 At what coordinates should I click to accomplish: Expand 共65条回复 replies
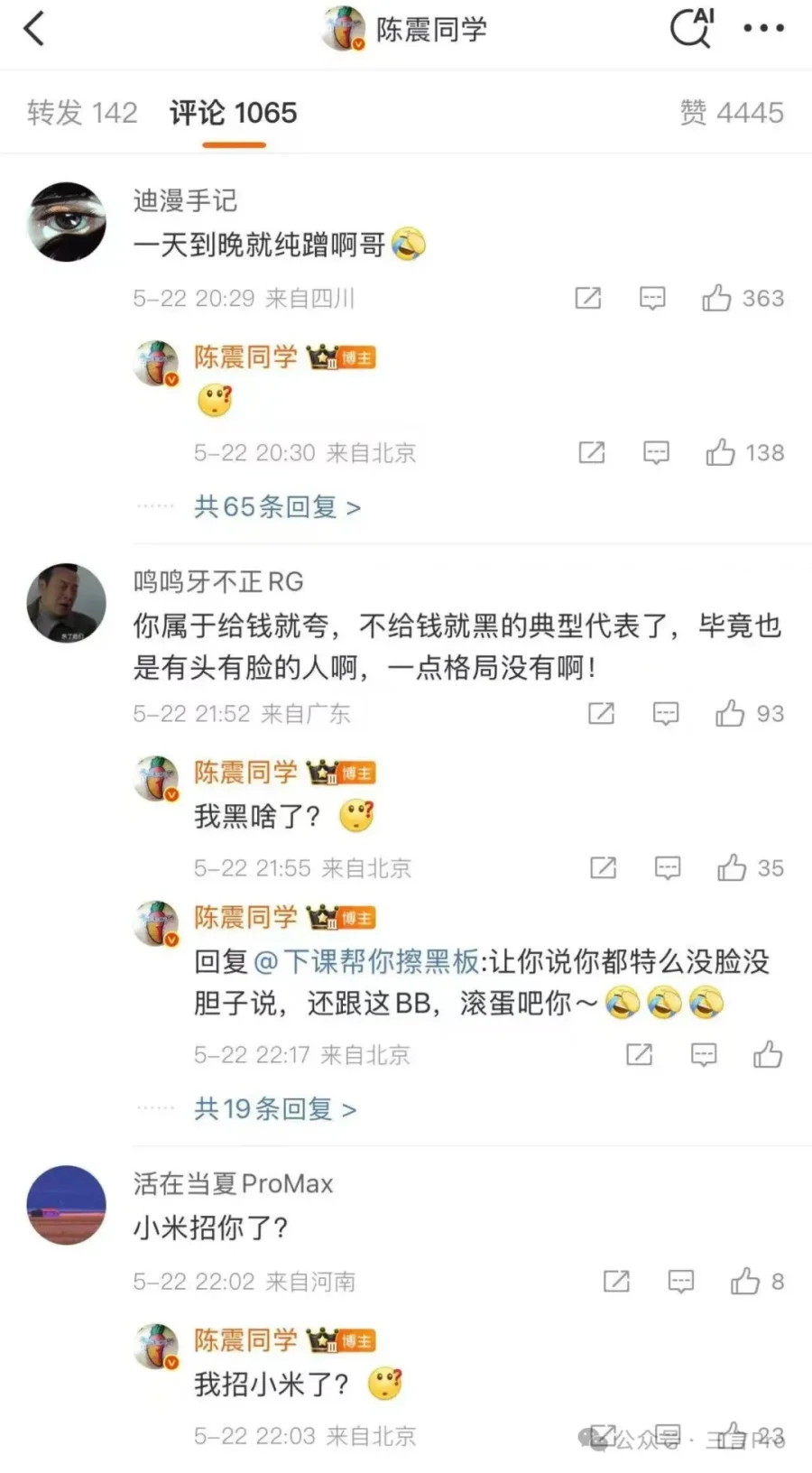277,507
